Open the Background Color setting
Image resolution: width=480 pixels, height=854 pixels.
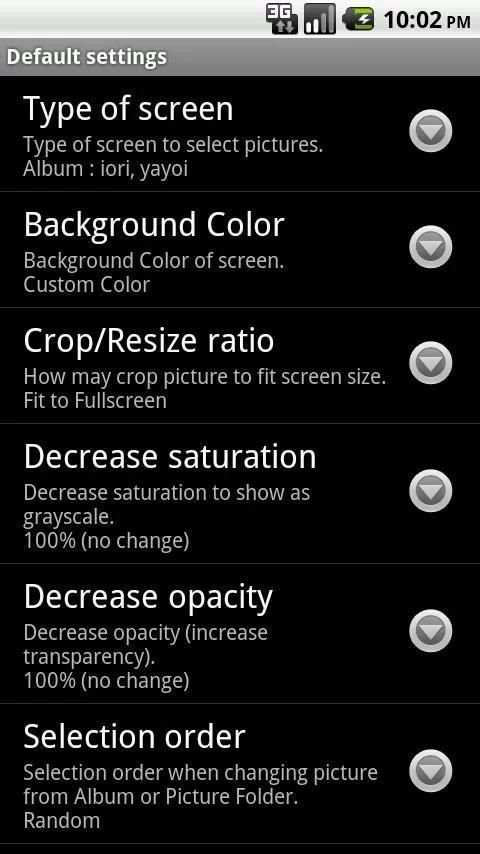pos(240,249)
